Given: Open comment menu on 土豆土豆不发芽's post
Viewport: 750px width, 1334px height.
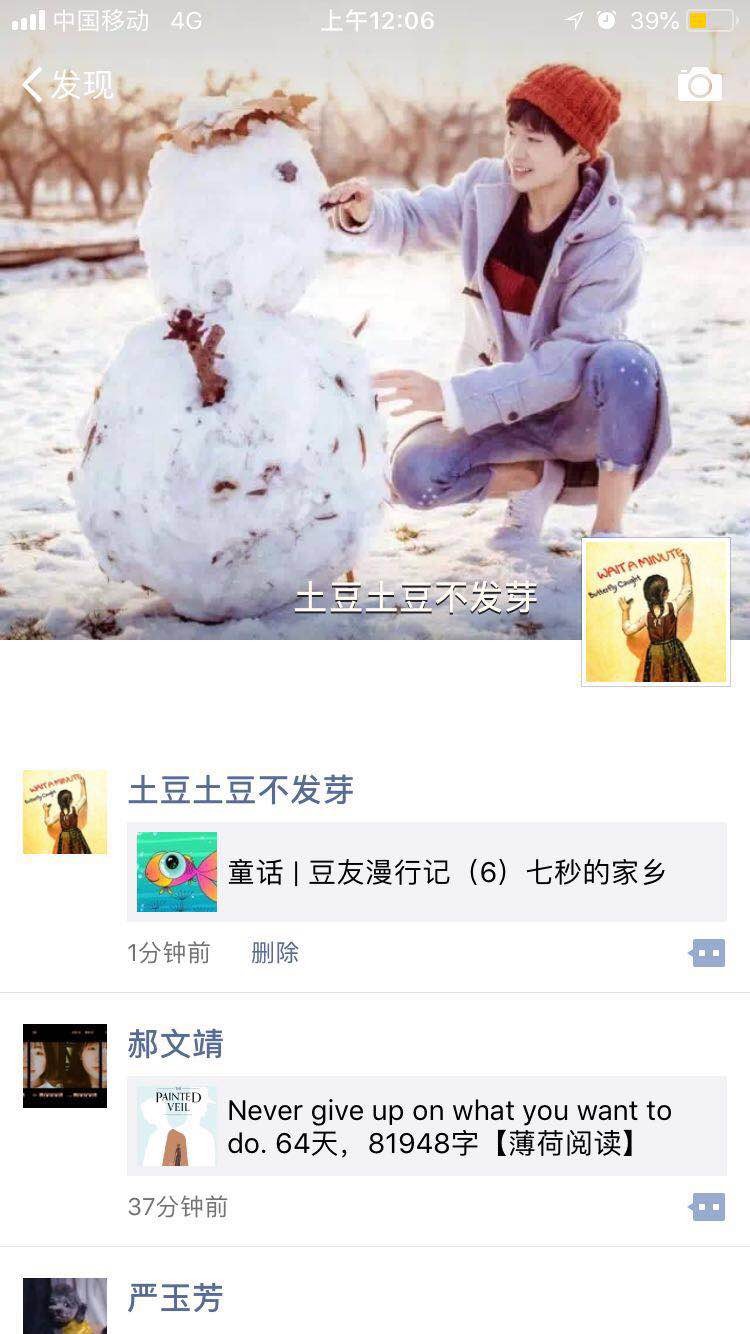Looking at the screenshot, I should click(707, 953).
